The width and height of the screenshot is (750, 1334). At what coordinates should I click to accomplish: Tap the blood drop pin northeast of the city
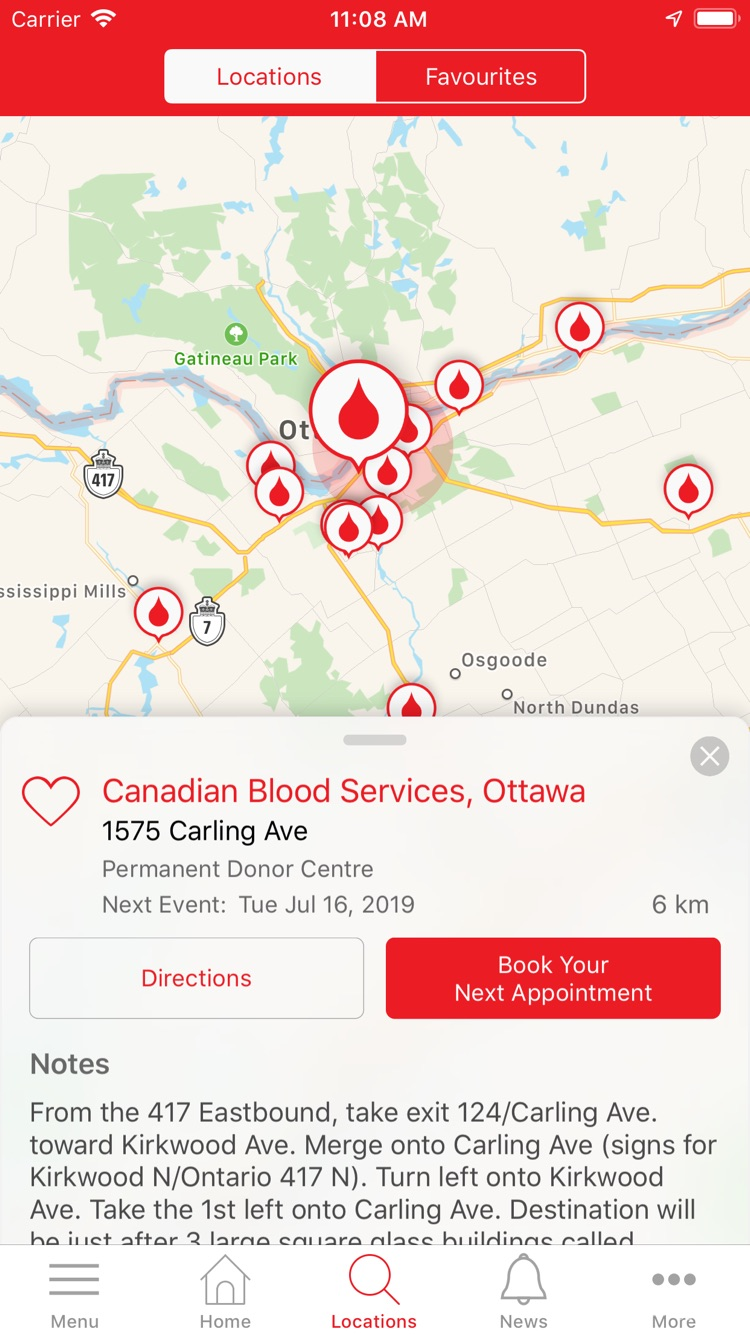tap(580, 325)
